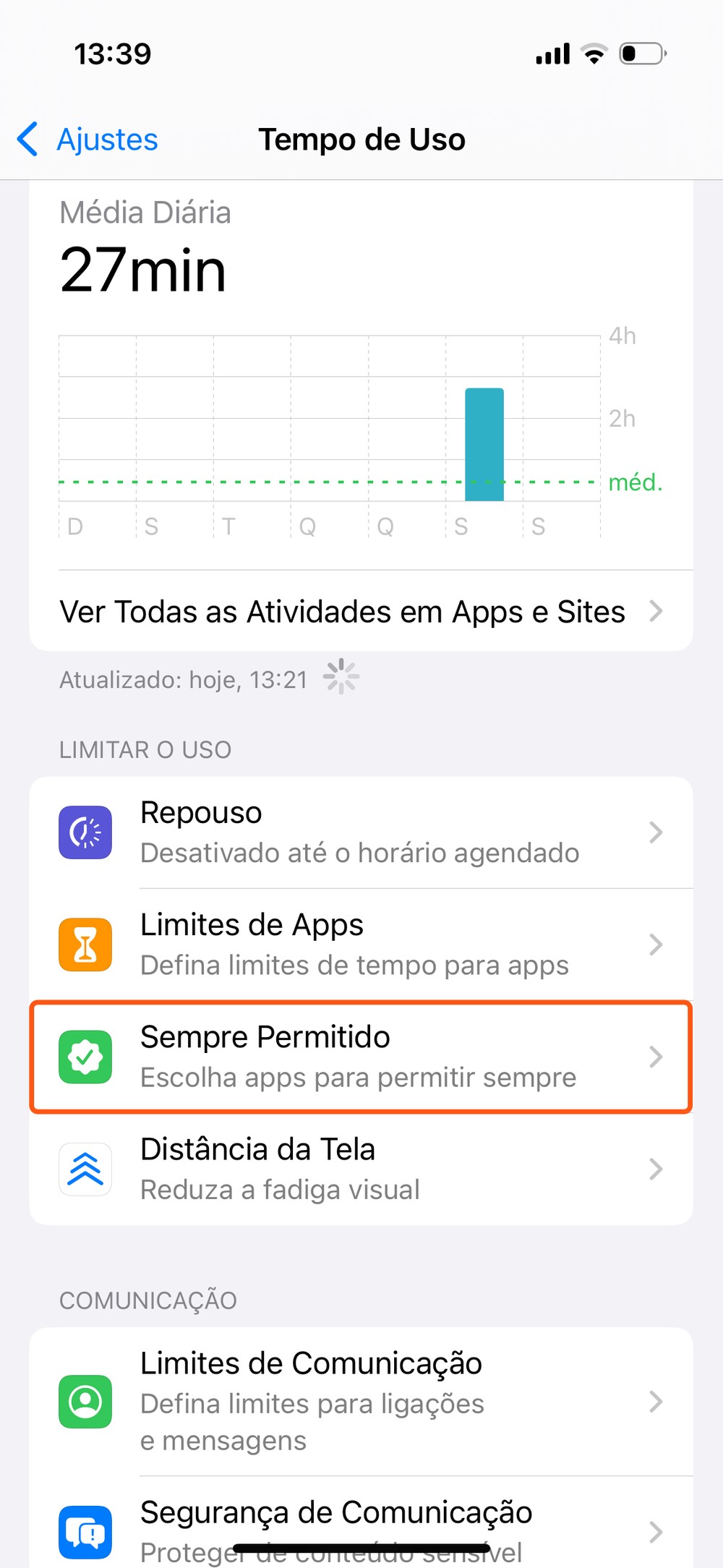The height and width of the screenshot is (1568, 723).
Task: Open Limites de Apps
Action: tap(360, 945)
